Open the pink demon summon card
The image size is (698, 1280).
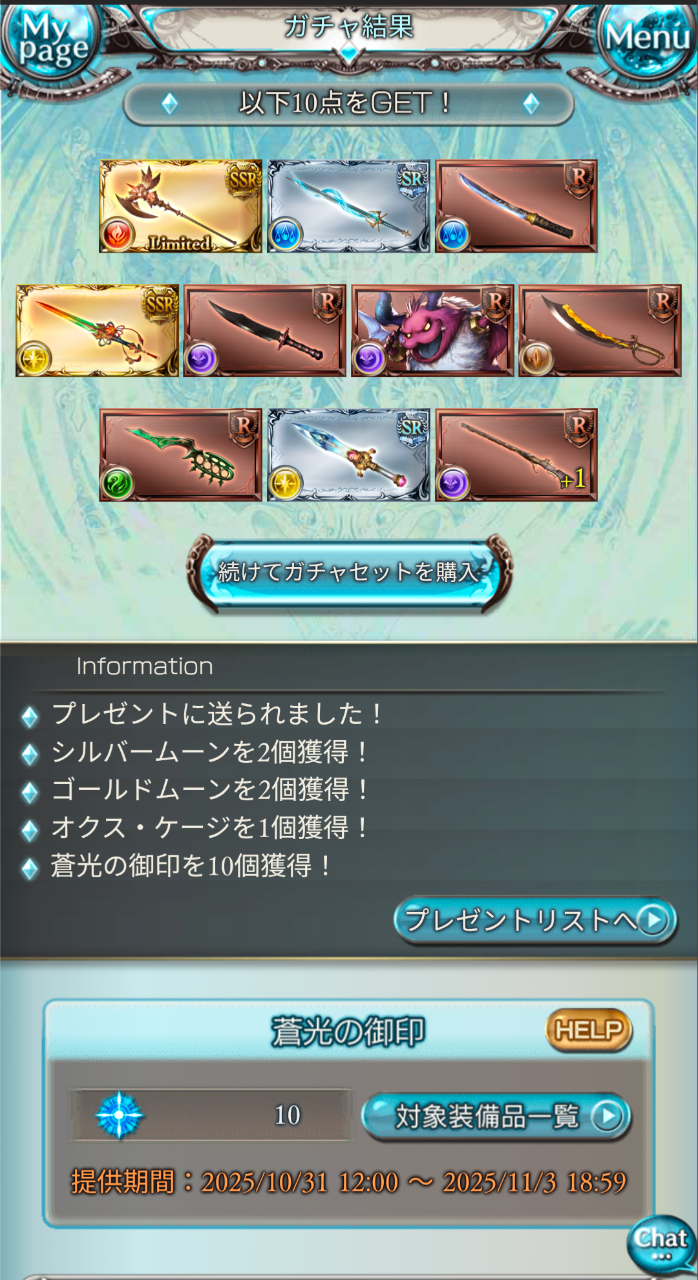[432, 331]
